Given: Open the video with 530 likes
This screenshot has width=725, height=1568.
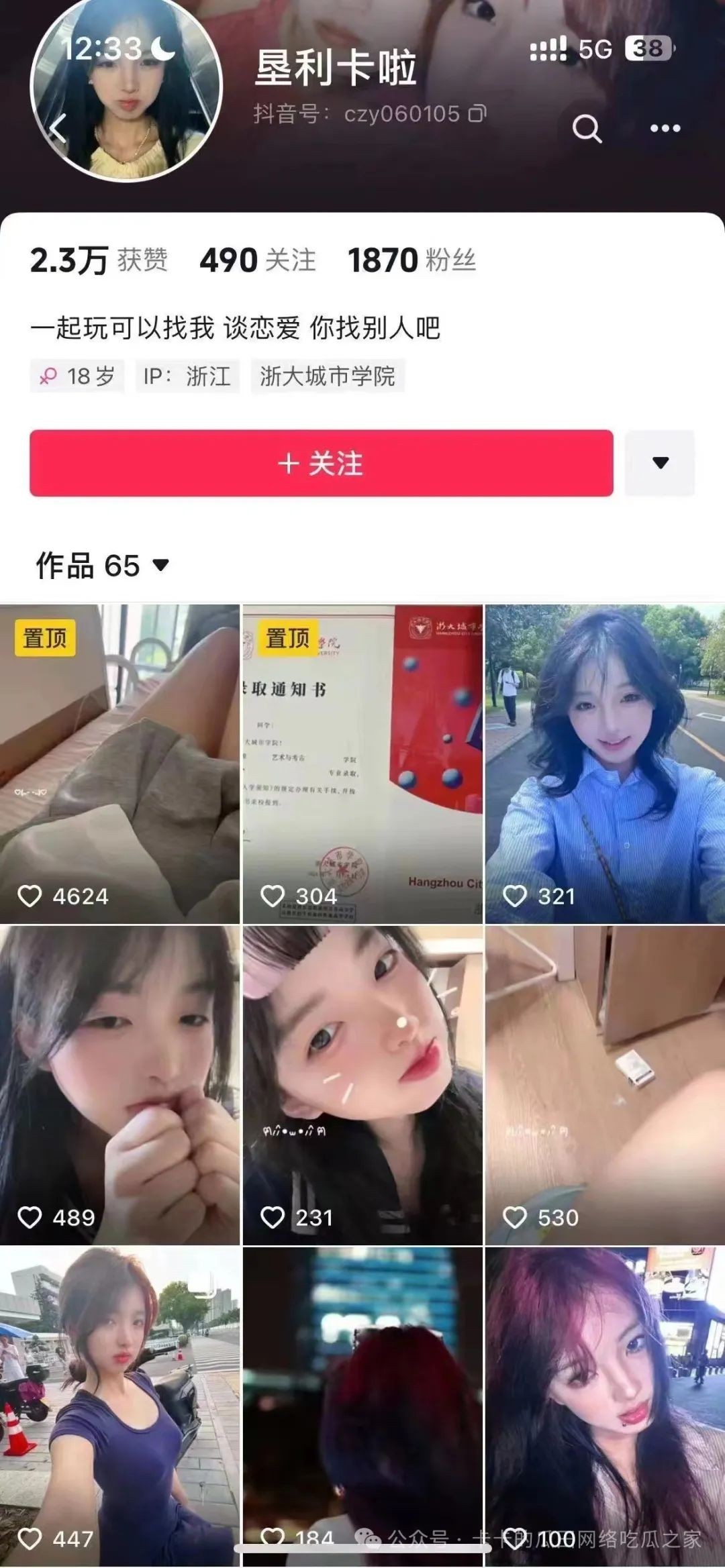Looking at the screenshot, I should pos(605,1085).
